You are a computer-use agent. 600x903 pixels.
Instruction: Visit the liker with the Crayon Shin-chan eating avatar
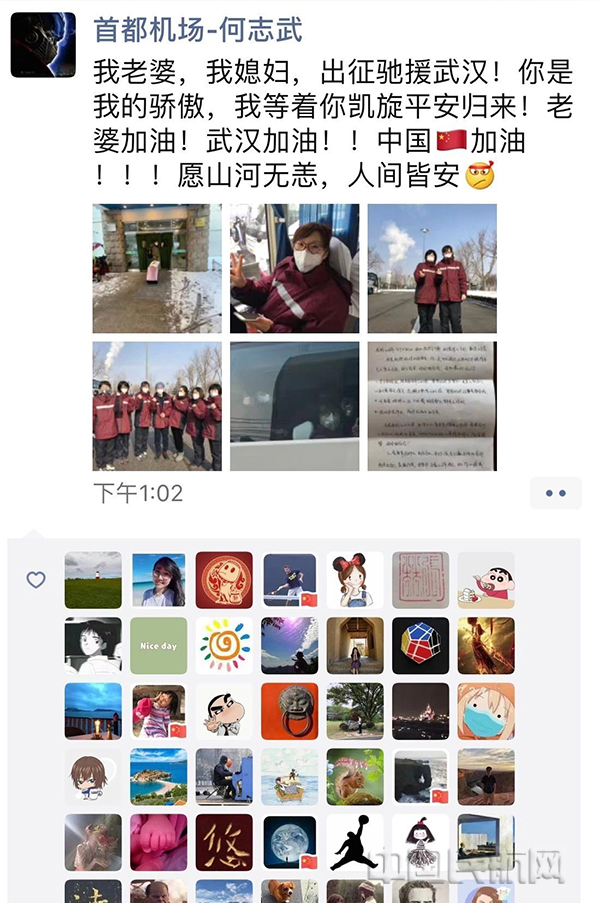486,580
